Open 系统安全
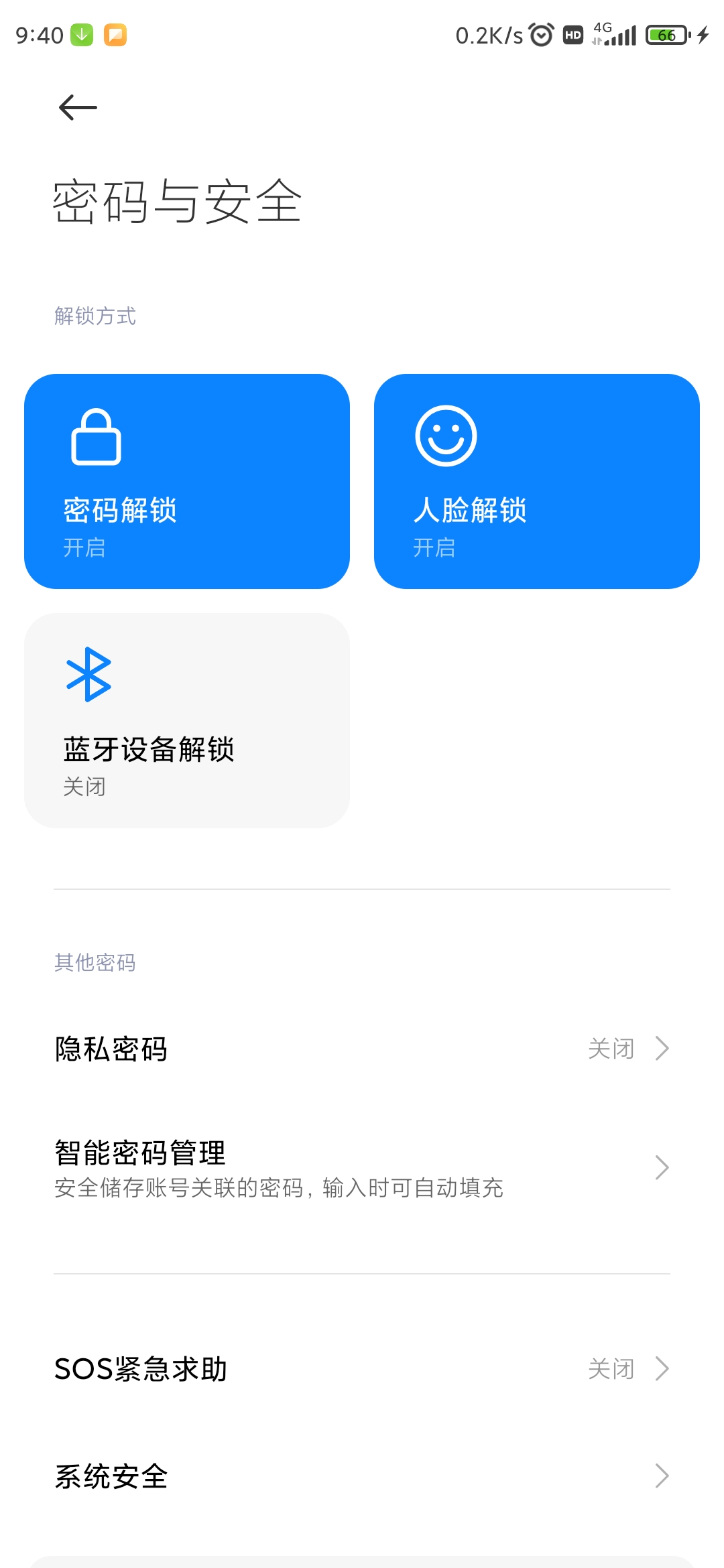 pos(362,1476)
